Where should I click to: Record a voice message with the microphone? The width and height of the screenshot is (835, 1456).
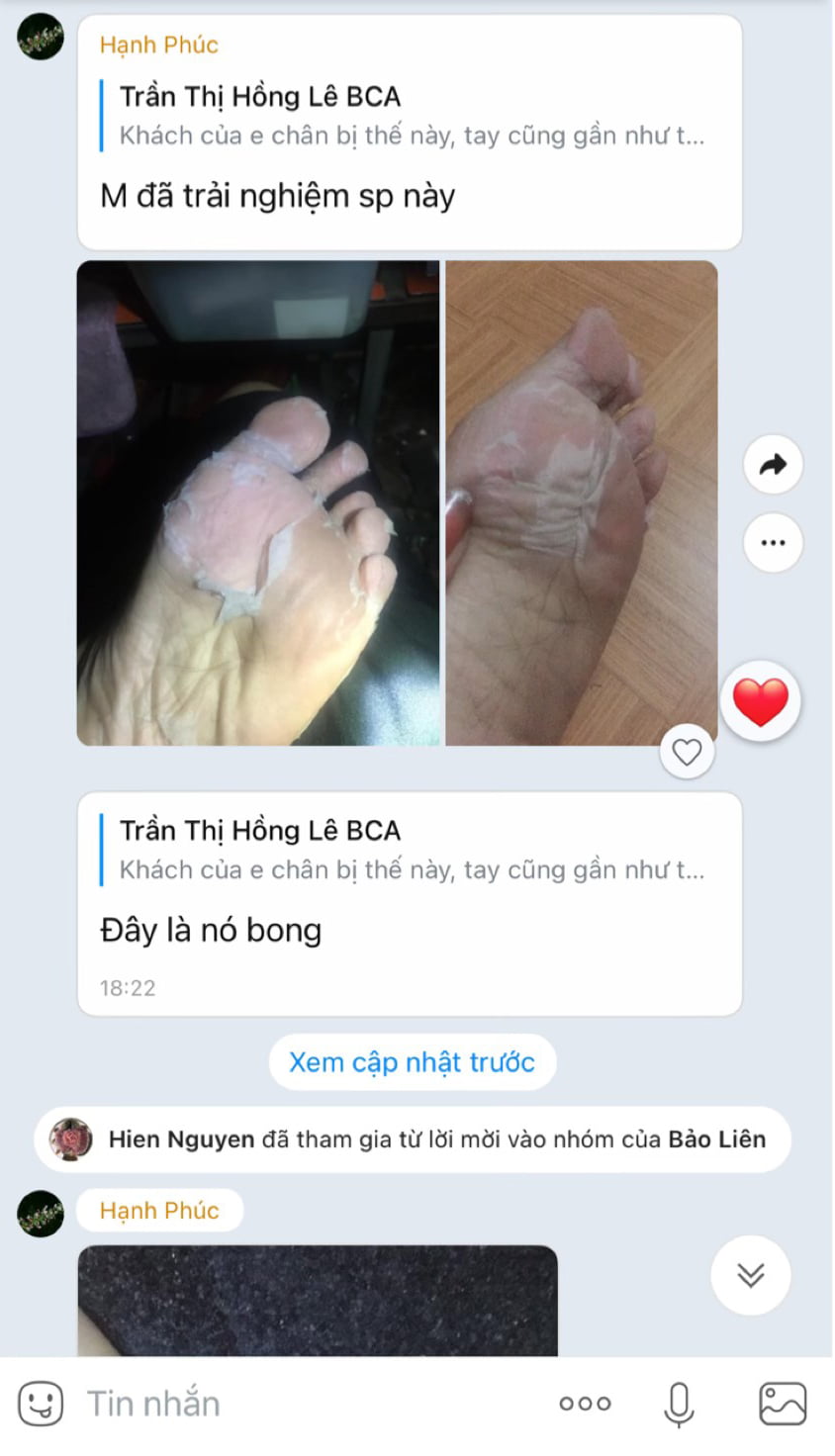pyautogui.click(x=679, y=1403)
